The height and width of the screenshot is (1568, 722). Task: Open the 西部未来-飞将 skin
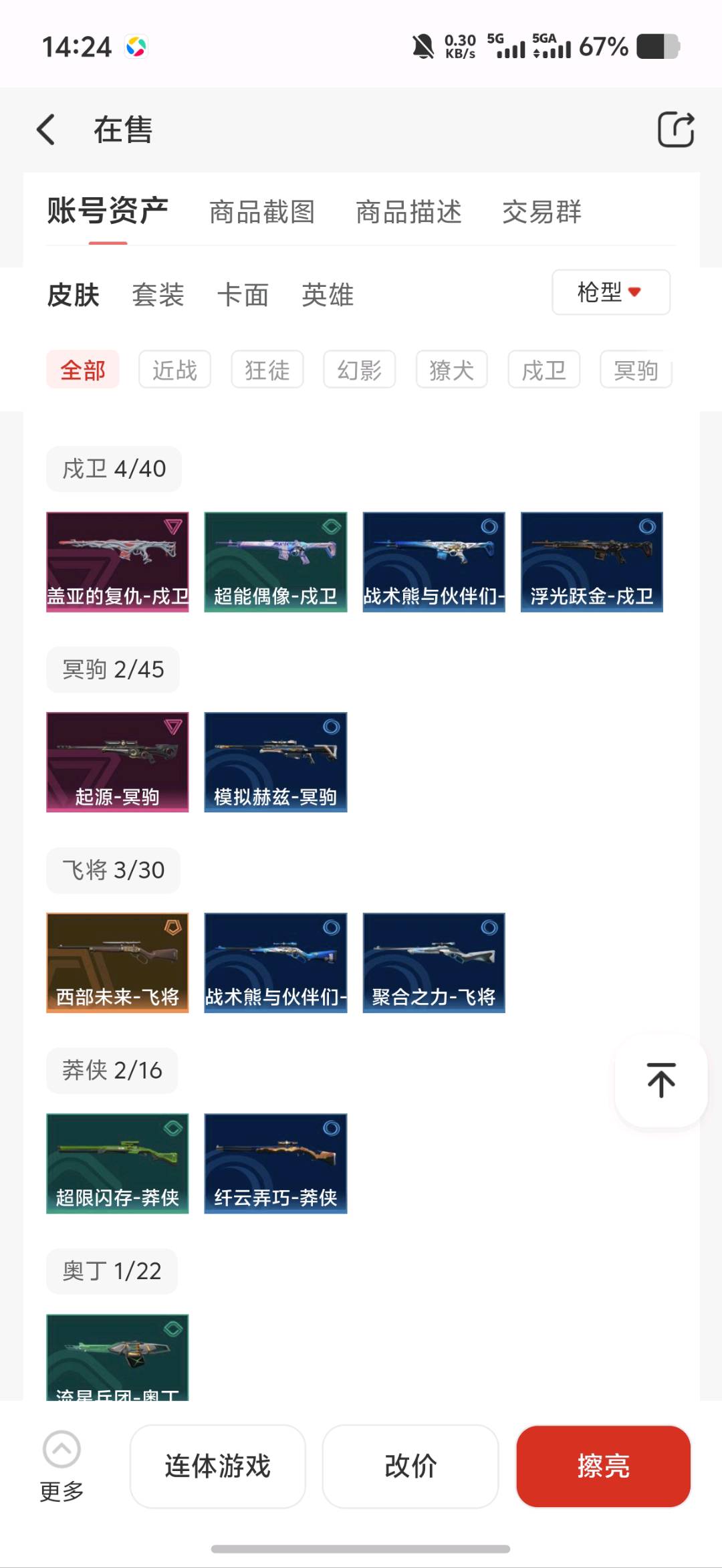click(x=118, y=963)
